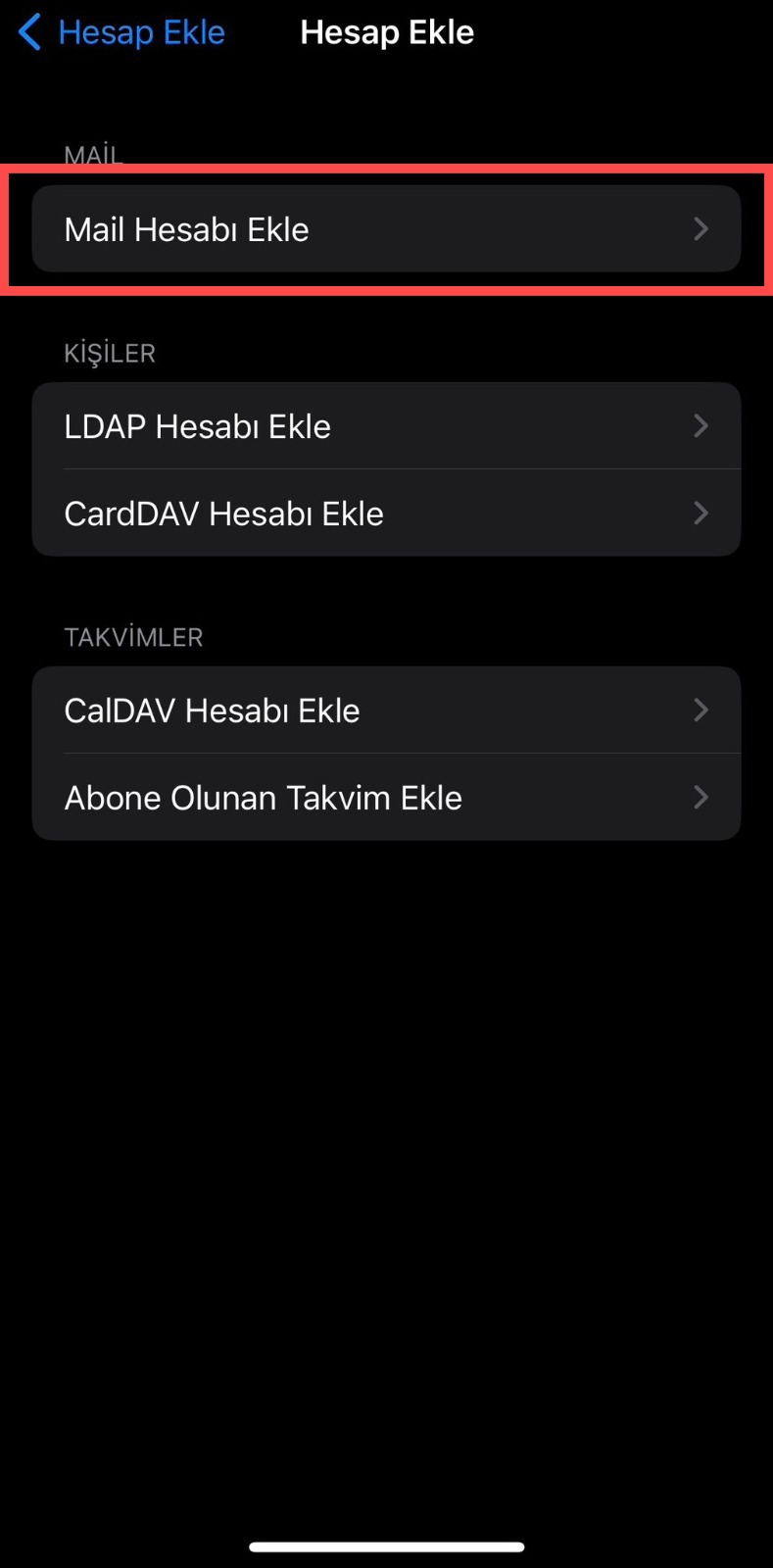Select LDAP Hesabı Ekle
Screen dimensions: 773x1568
386,426
